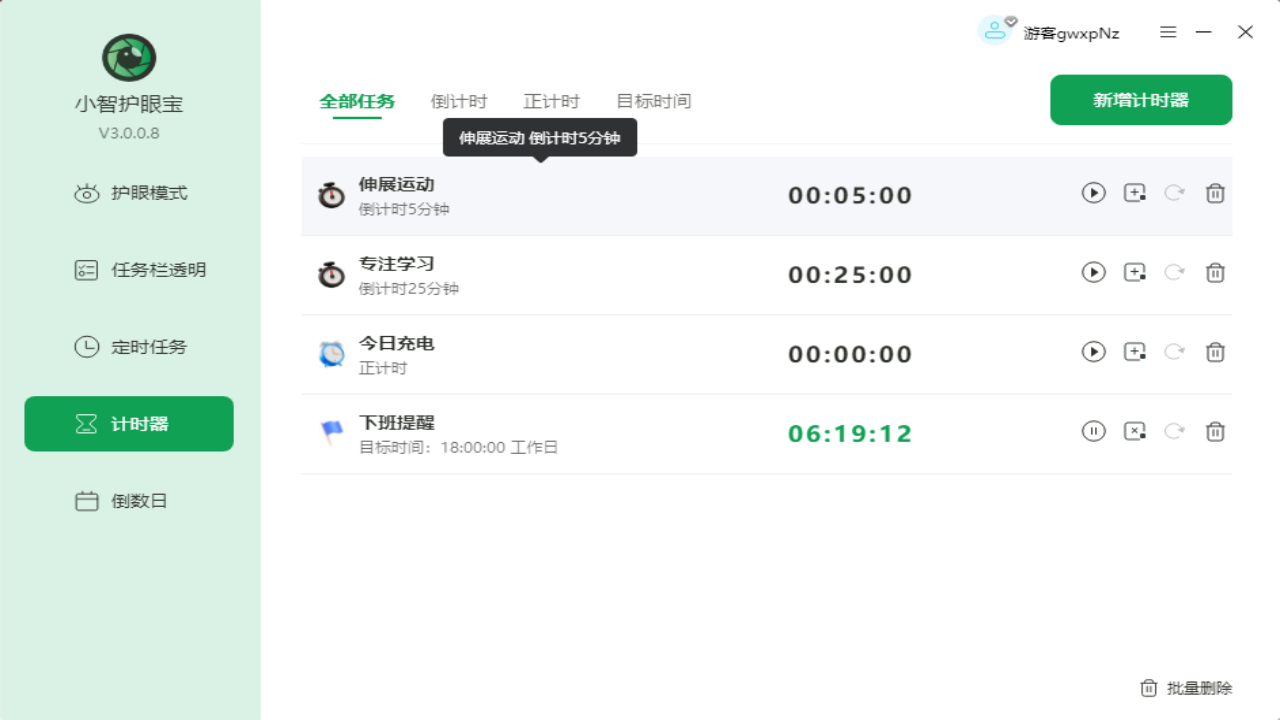1280x720 pixels.
Task: Start the 专注学习 timer
Action: coord(1093,272)
